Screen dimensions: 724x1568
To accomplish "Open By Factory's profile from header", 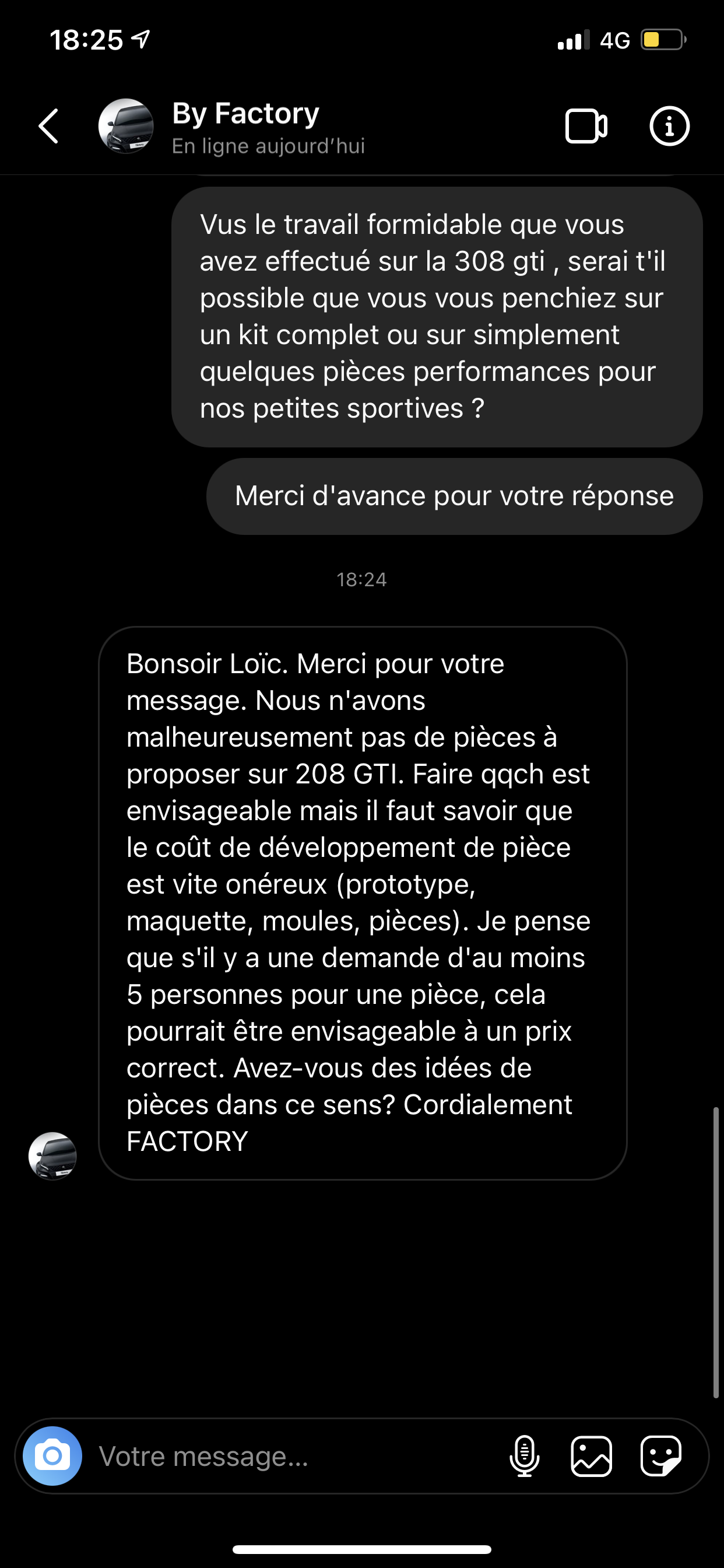I will 246,127.
